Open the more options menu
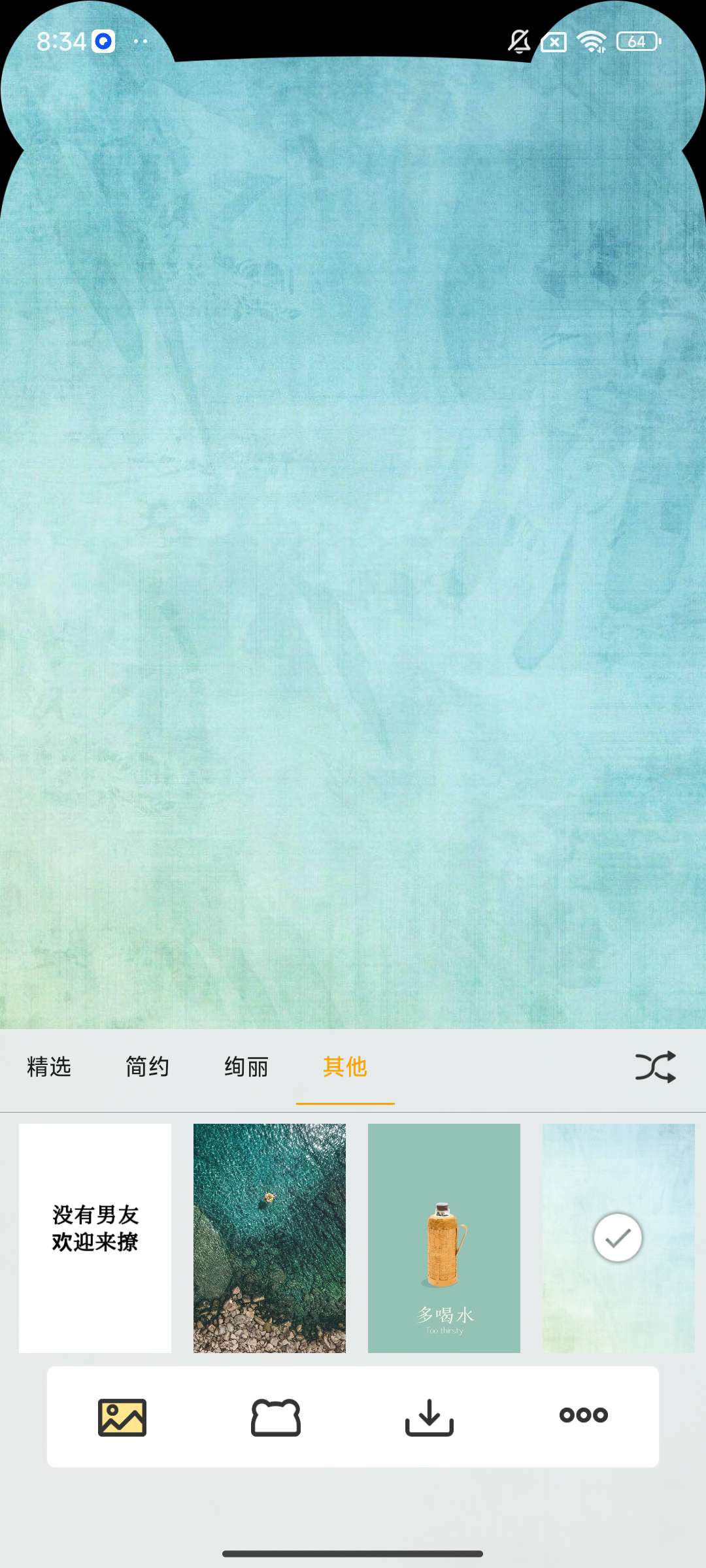The width and height of the screenshot is (706, 1568). point(584,1415)
